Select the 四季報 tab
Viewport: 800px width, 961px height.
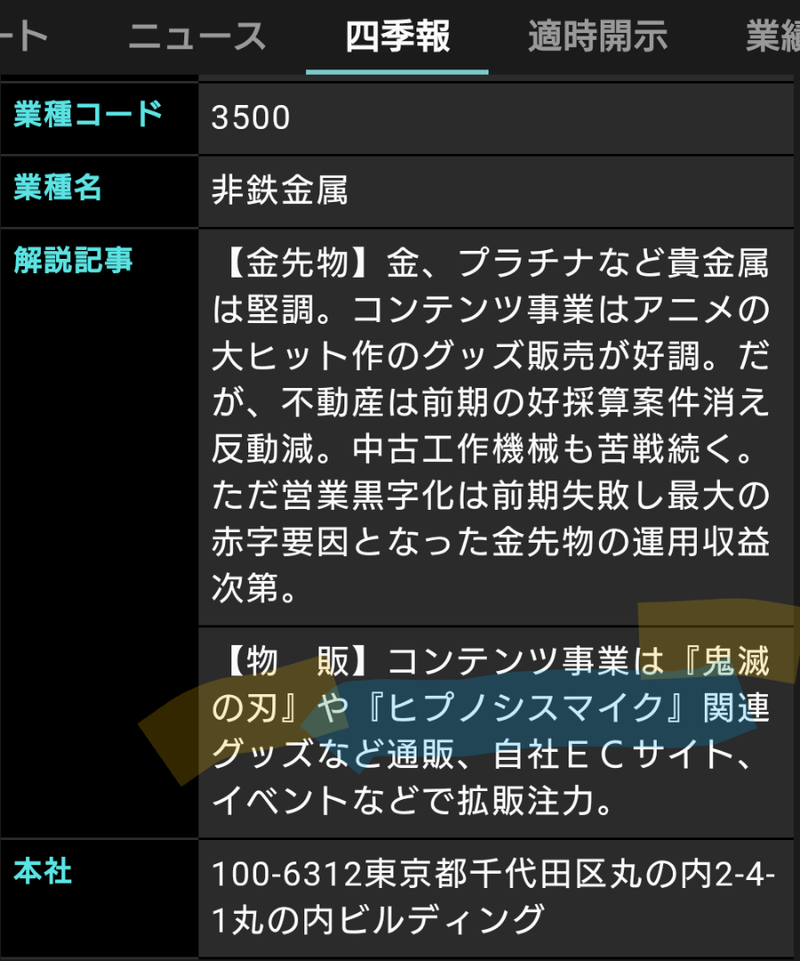click(x=397, y=37)
